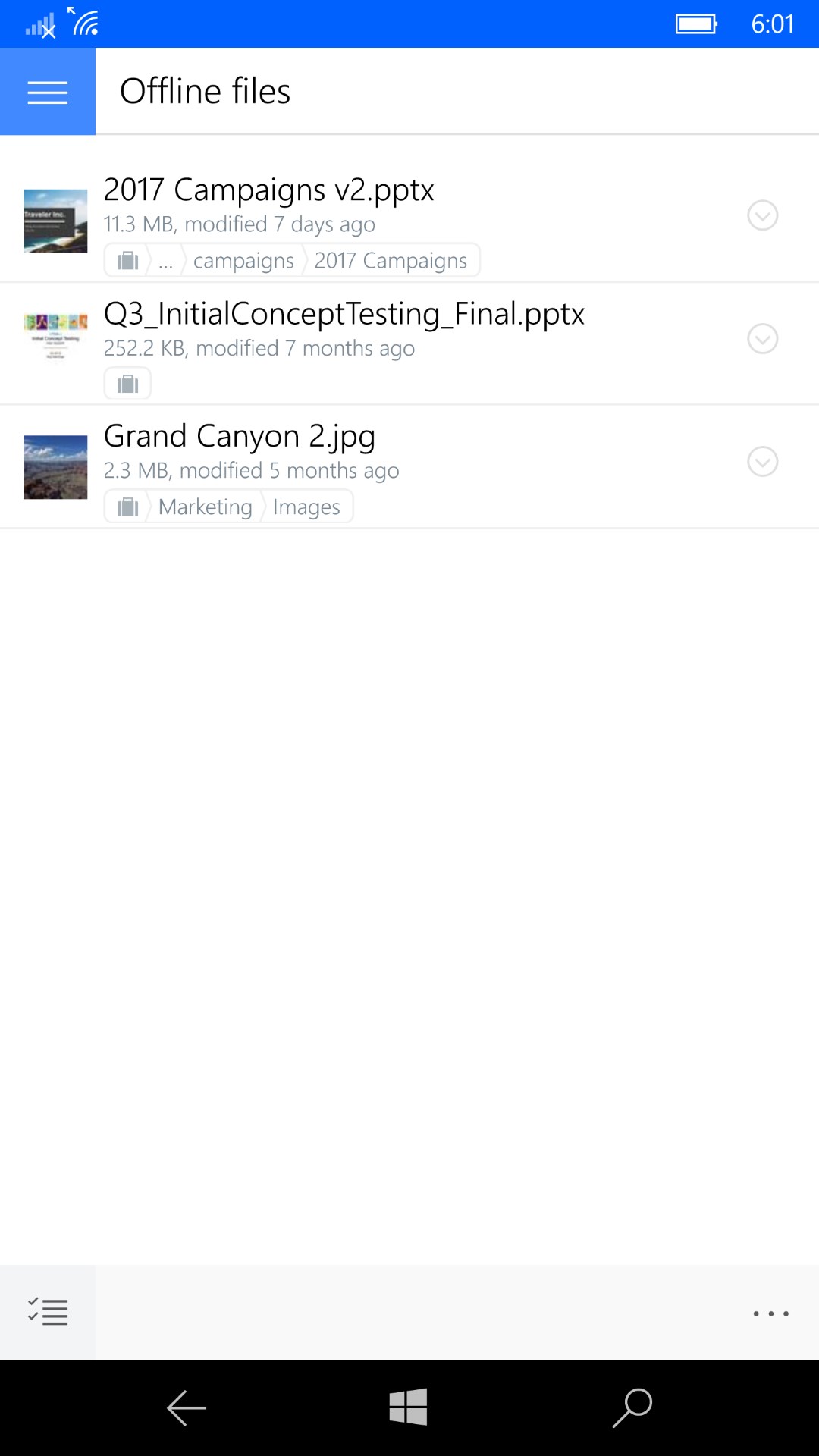Viewport: 819px width, 1456px height.
Task: Expand options for 2017 Campaigns v2.pptx
Action: coord(762,215)
